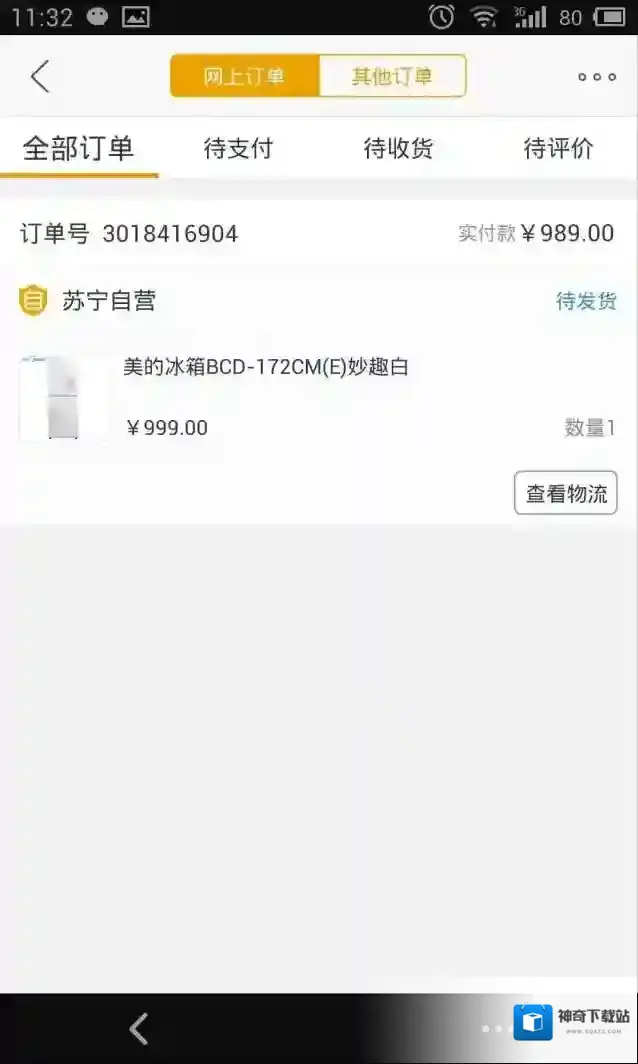This screenshot has width=638, height=1064.
Task: Switch to the 待支付 tab
Action: [238, 149]
